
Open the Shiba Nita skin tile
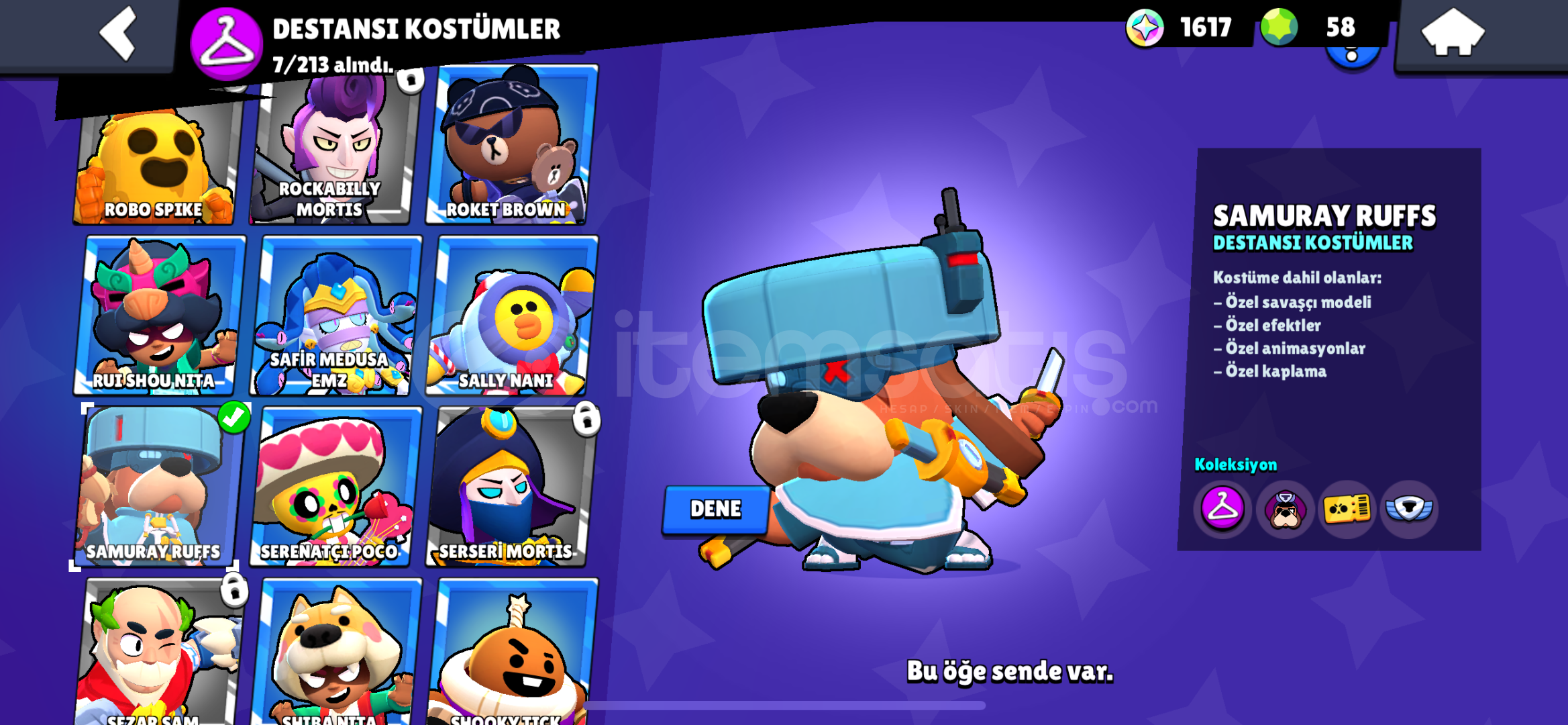pyautogui.click(x=334, y=651)
